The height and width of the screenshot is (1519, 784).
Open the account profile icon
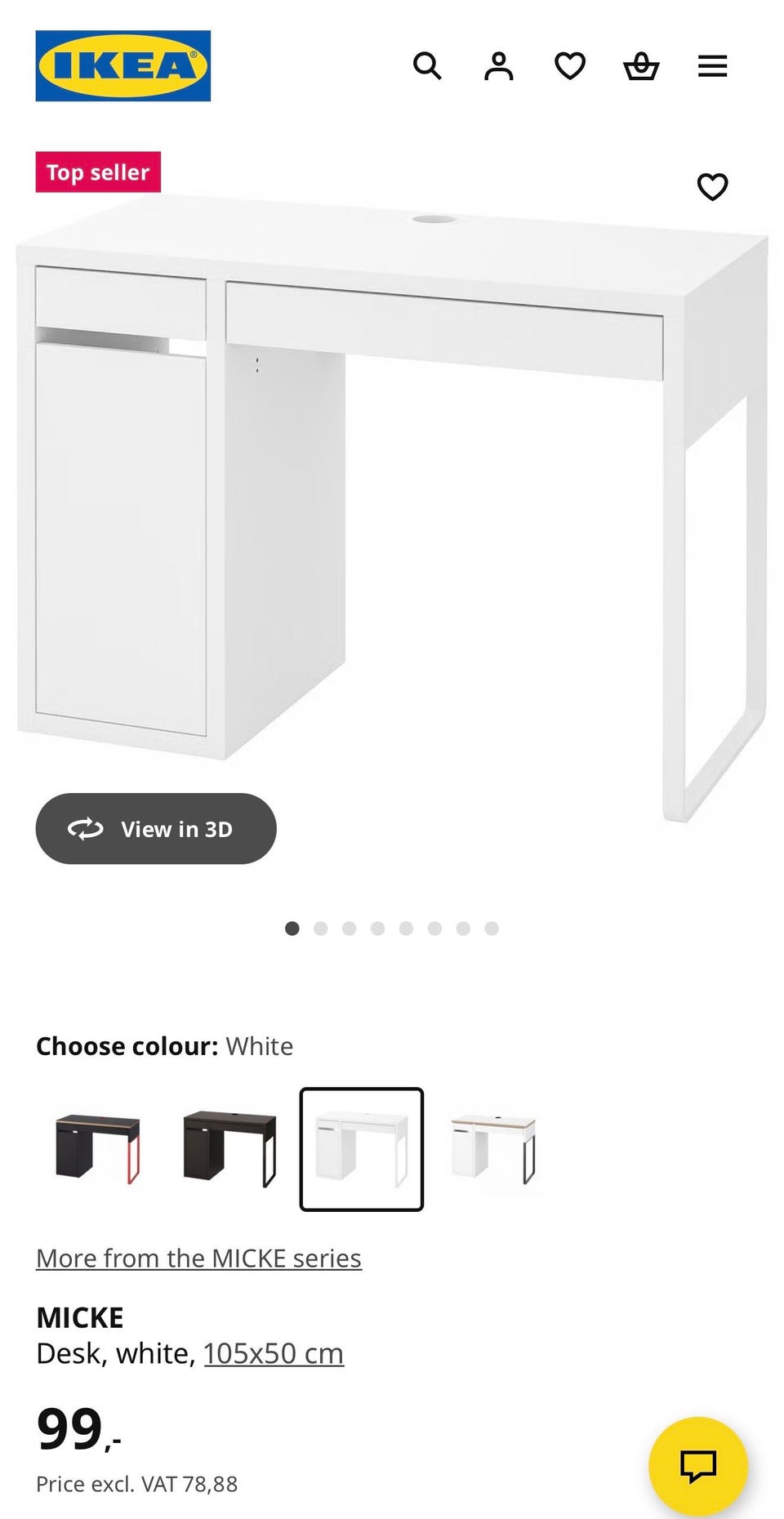click(x=498, y=66)
